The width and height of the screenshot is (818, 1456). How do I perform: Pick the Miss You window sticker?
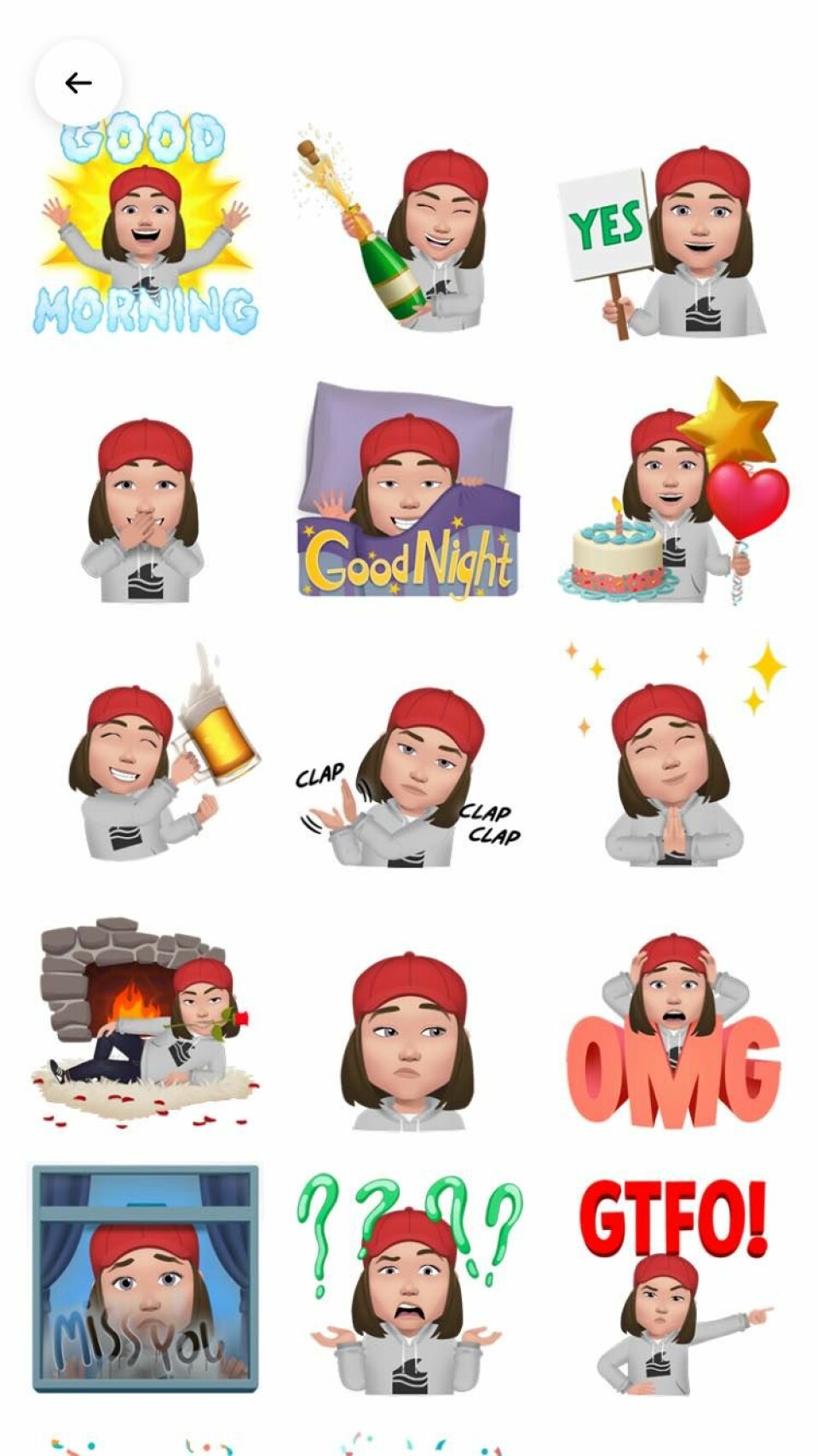(145, 1279)
